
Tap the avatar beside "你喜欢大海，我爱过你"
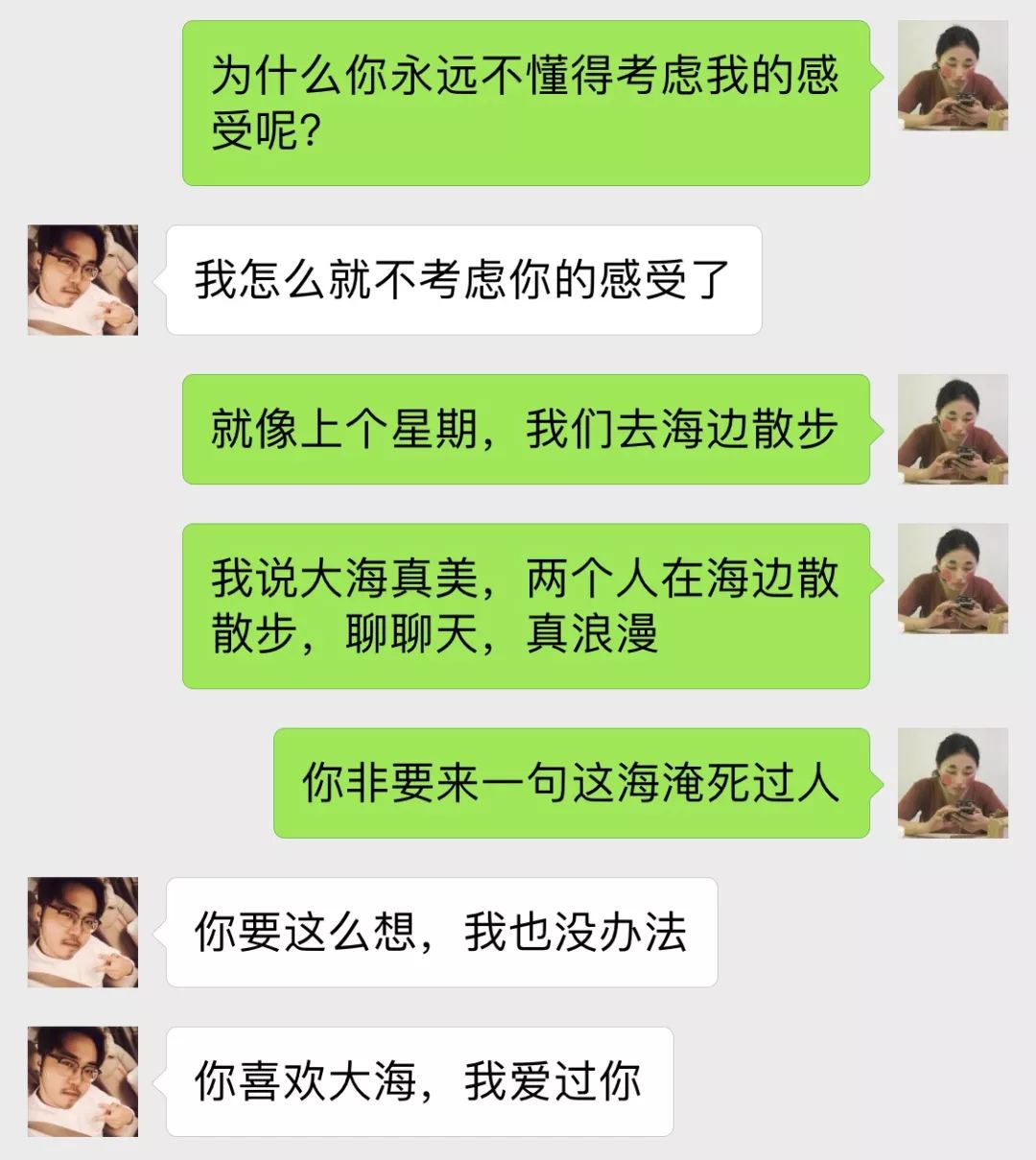pos(82,1081)
